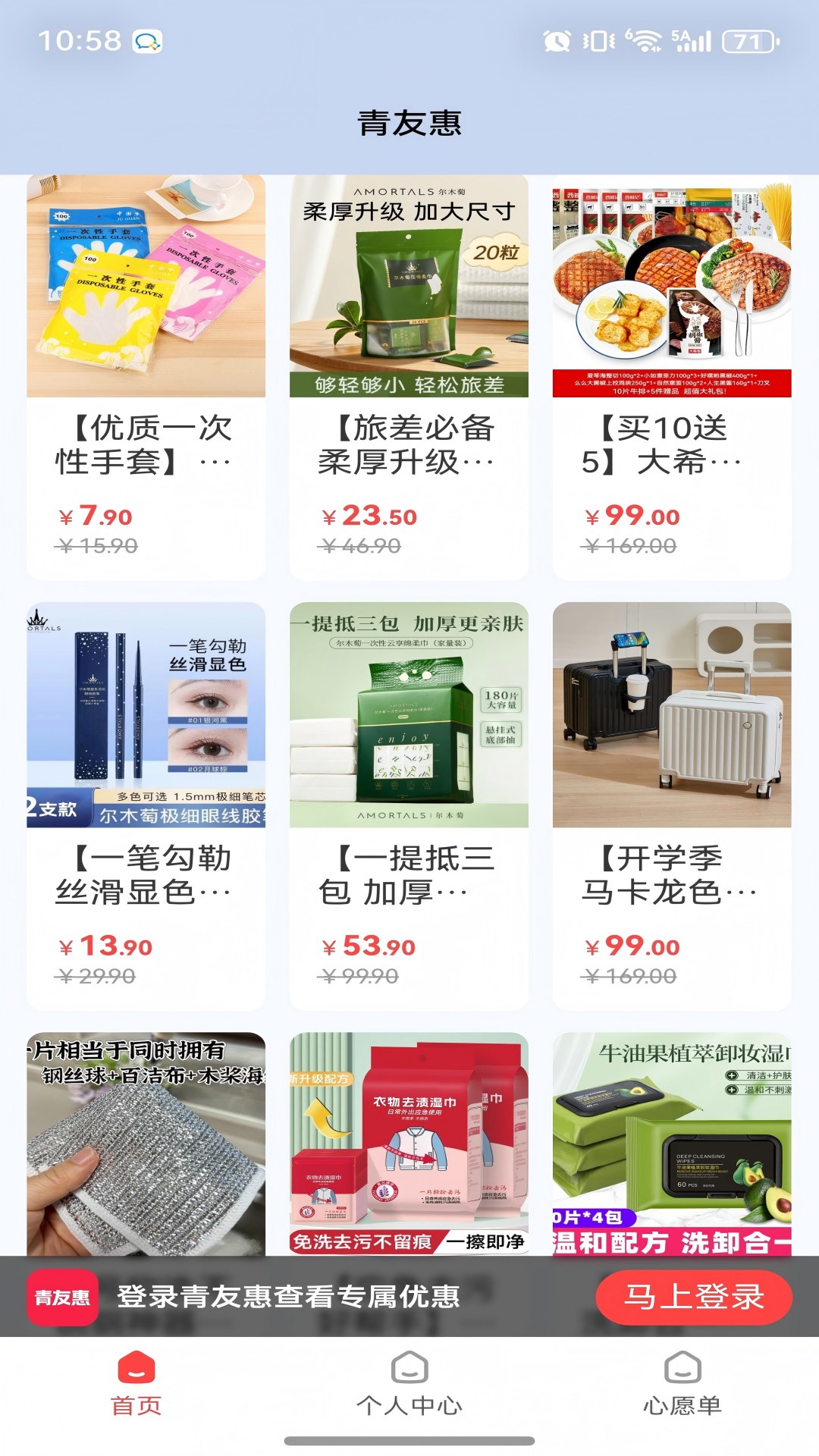This screenshot has width=819, height=1456.
Task: Tap the Wi-Fi icon in the status bar
Action: (644, 43)
